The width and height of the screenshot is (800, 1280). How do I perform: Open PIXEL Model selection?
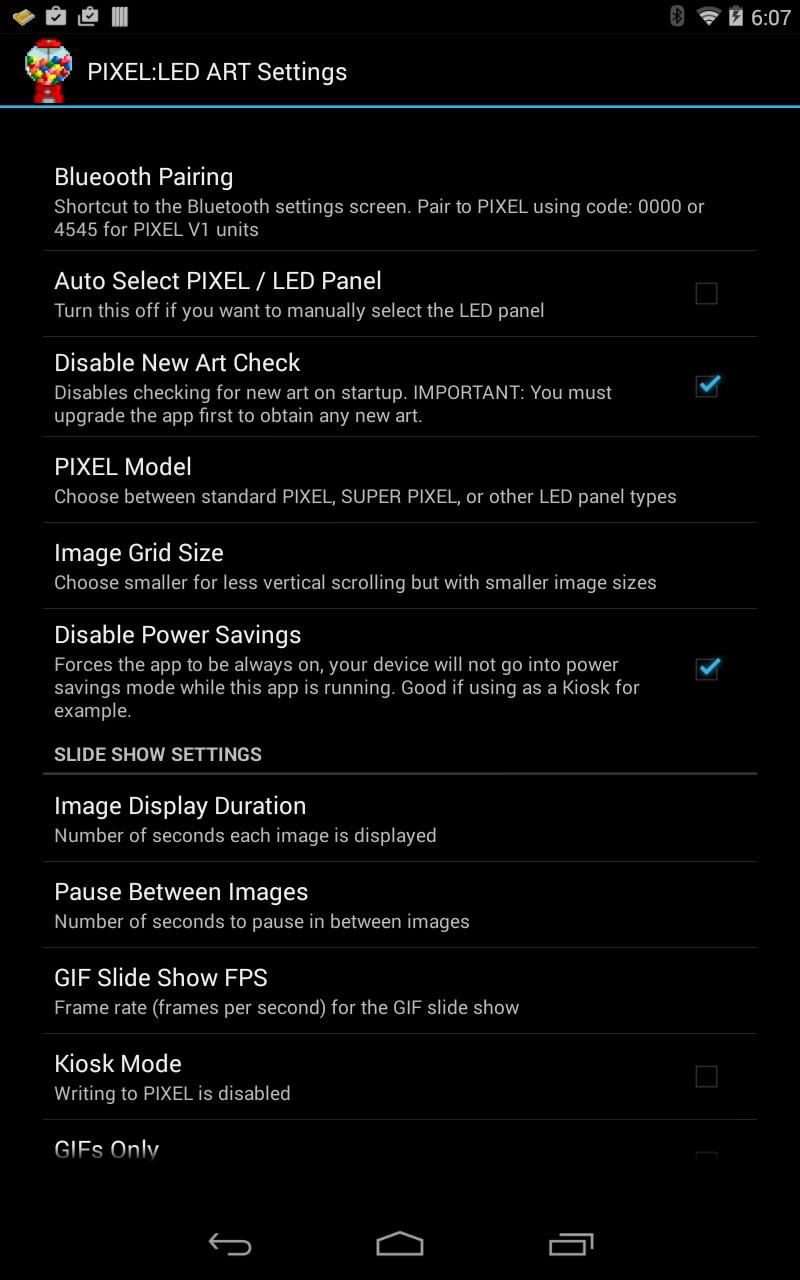tap(400, 480)
